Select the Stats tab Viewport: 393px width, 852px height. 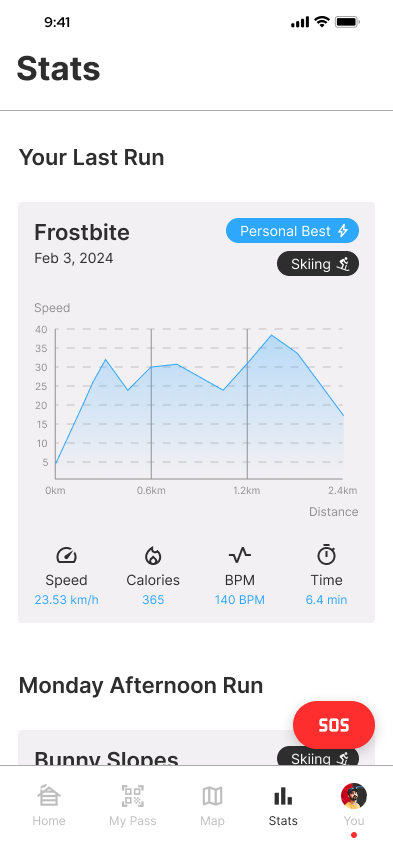[283, 805]
